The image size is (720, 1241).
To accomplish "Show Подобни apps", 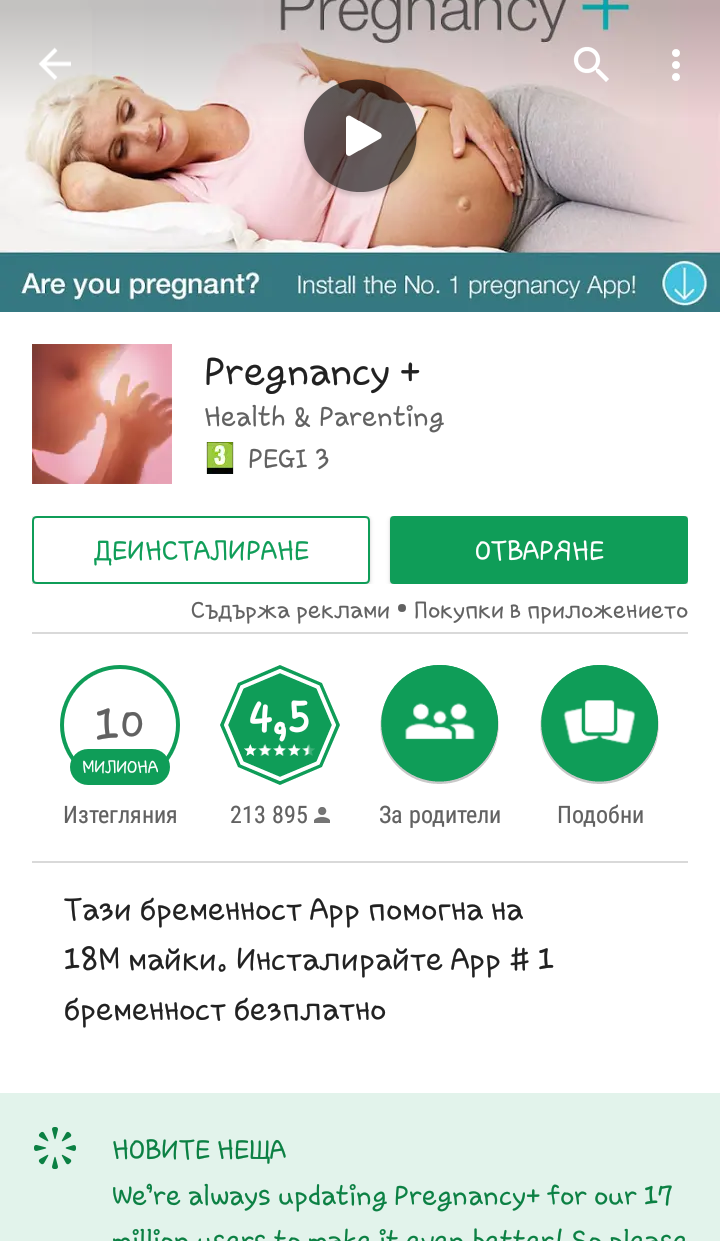I will click(600, 725).
